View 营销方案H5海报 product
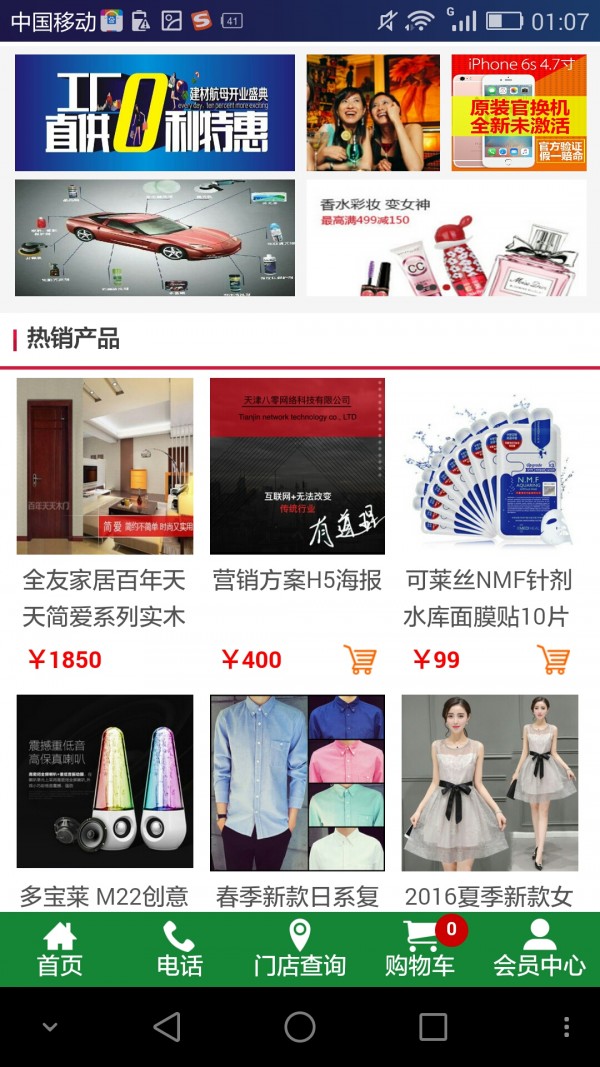 pos(297,466)
